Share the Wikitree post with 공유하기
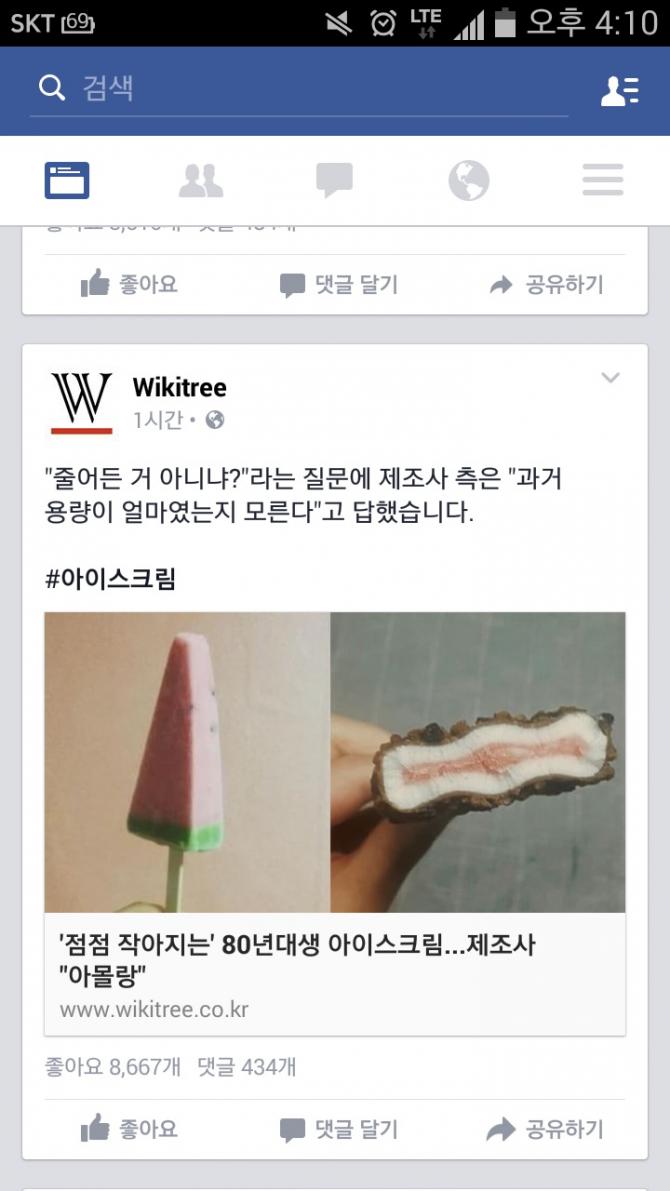This screenshot has width=670, height=1191. point(546,1129)
